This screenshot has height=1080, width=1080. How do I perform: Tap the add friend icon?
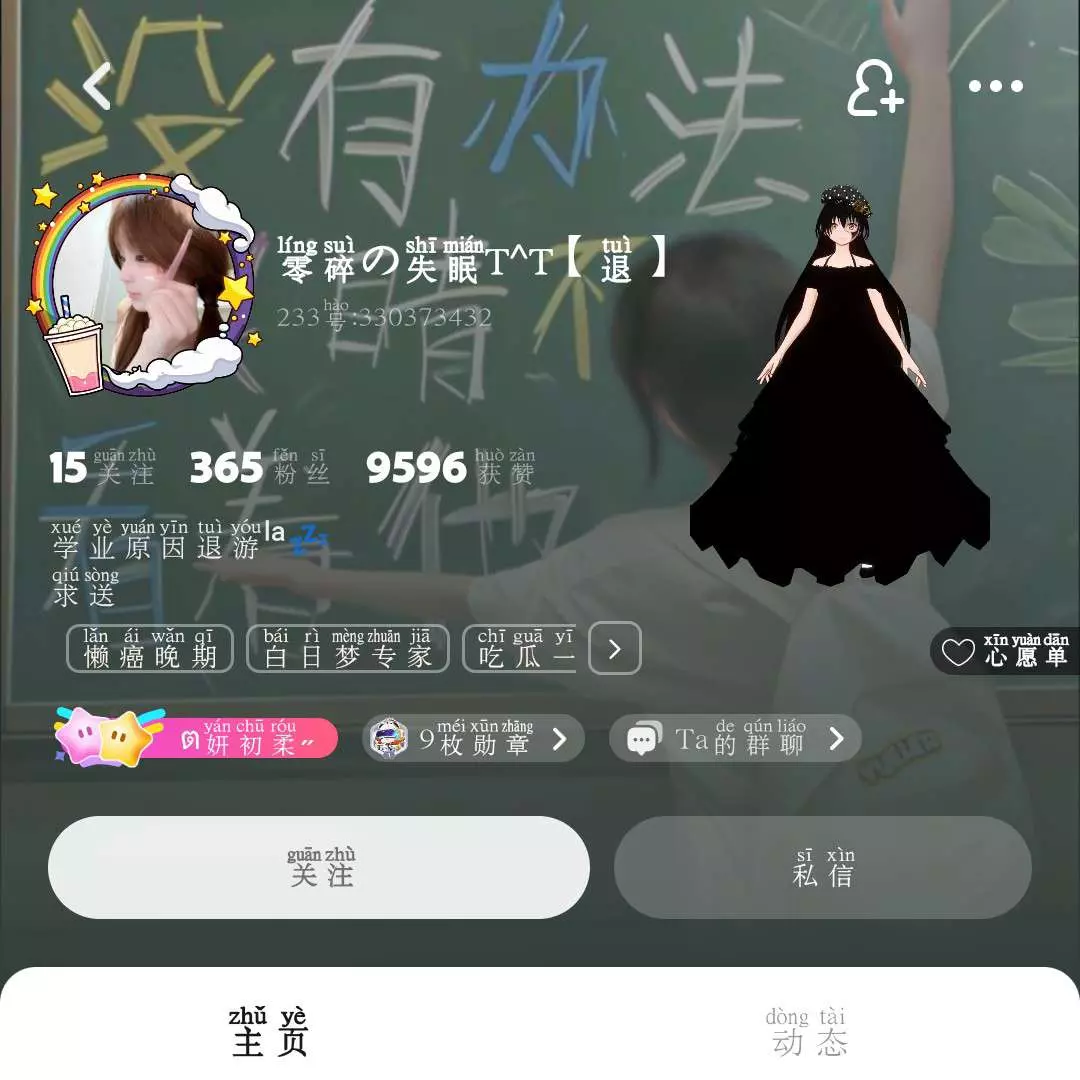[875, 88]
